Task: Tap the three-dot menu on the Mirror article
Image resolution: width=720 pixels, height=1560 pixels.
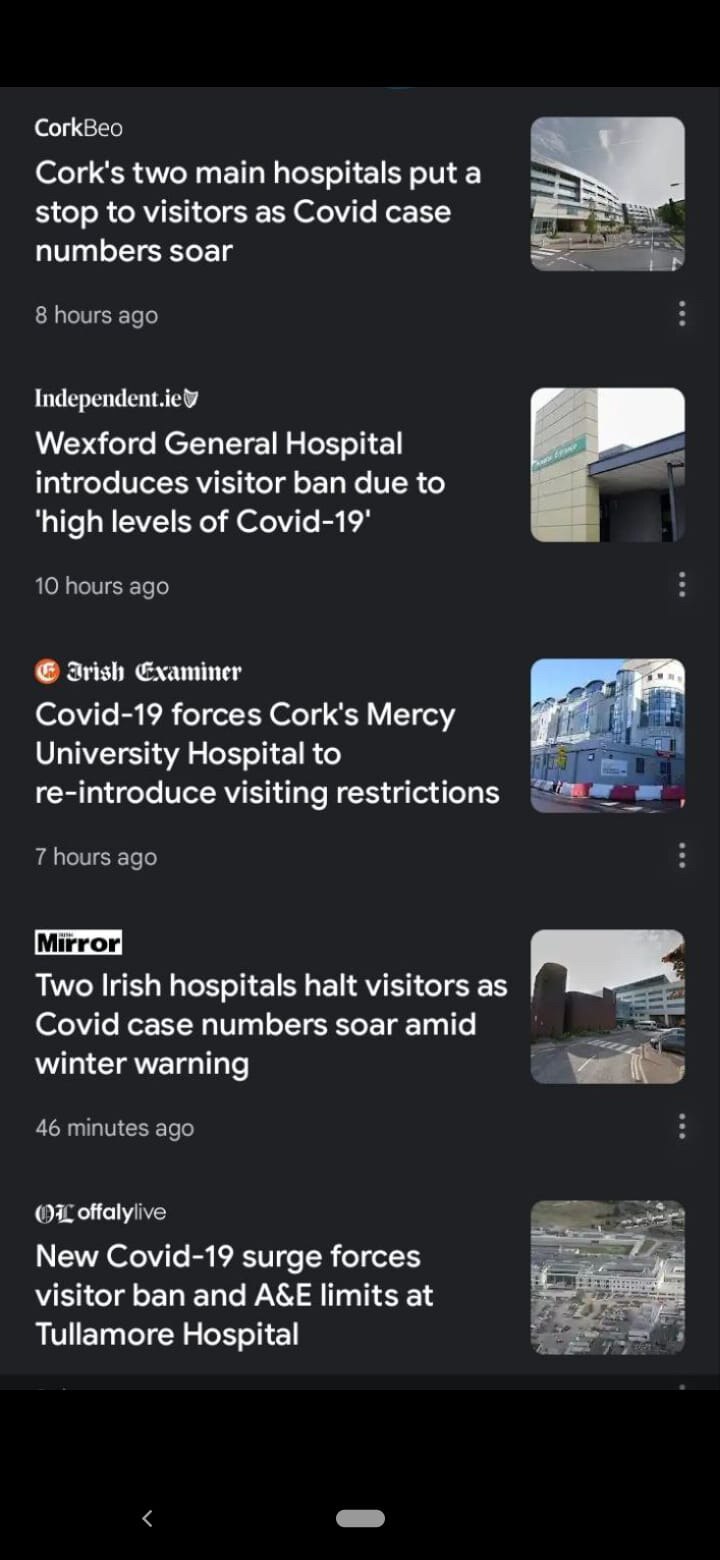Action: pyautogui.click(x=682, y=1127)
